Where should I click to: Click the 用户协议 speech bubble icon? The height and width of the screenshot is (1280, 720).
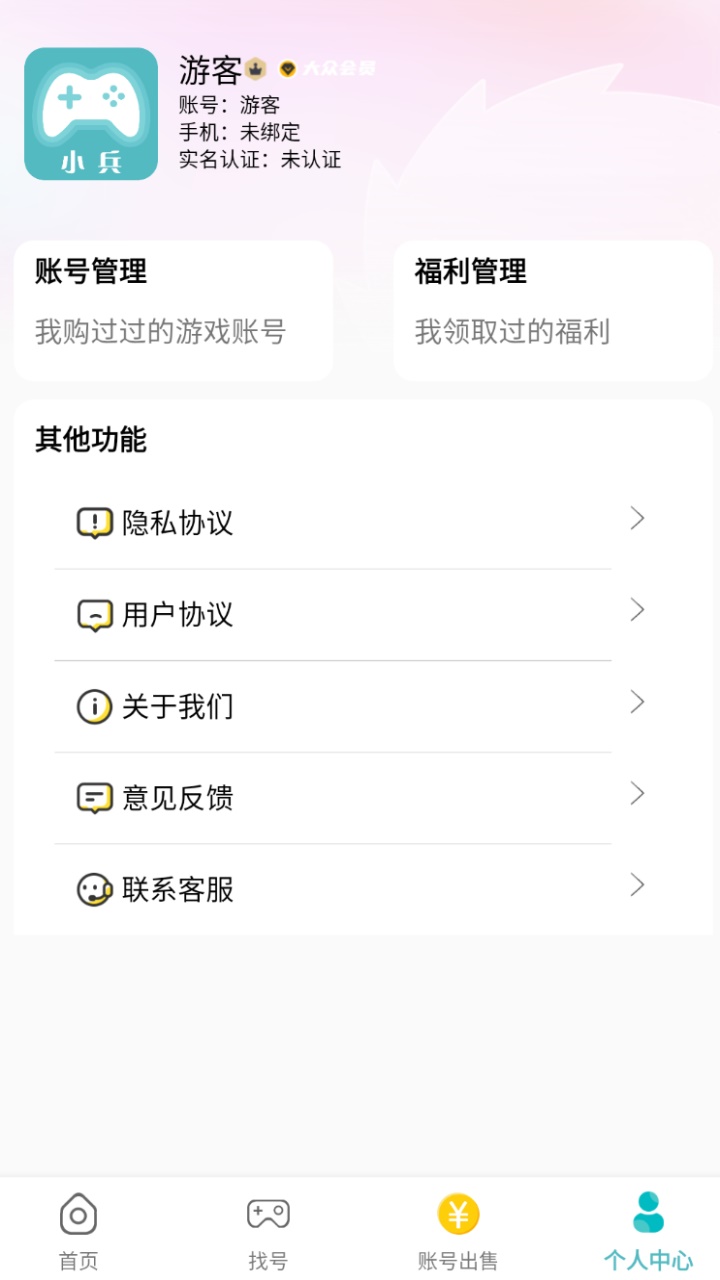coord(94,614)
